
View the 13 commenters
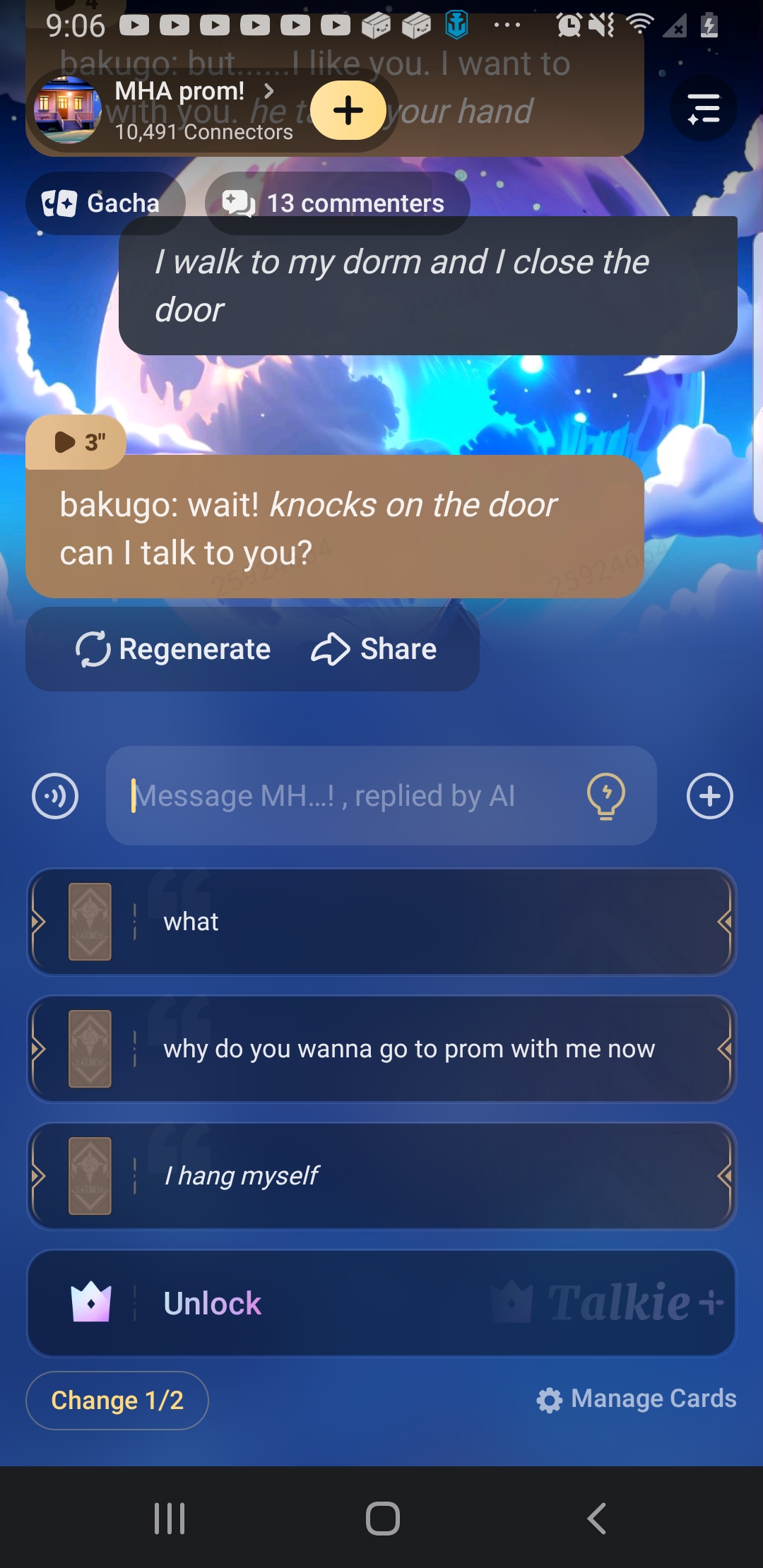point(337,203)
